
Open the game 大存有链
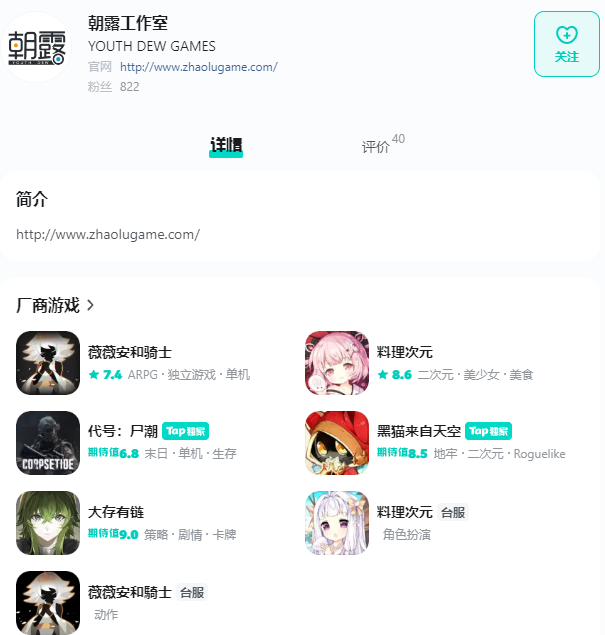116,512
